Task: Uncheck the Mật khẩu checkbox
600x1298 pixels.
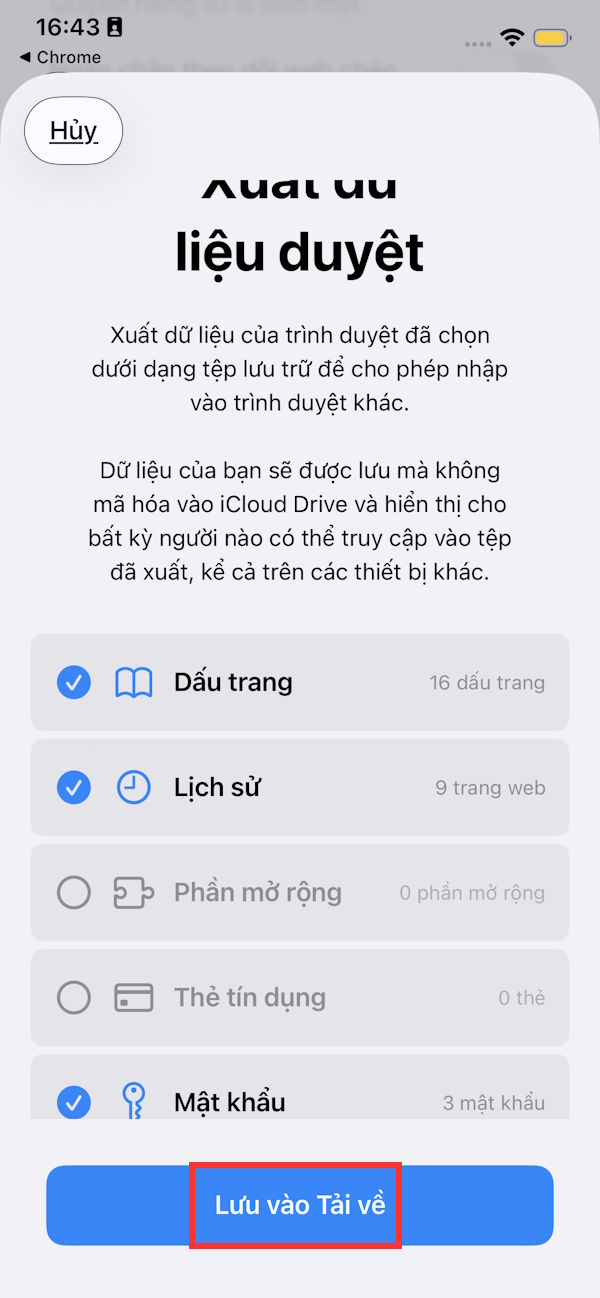Action: click(74, 1102)
